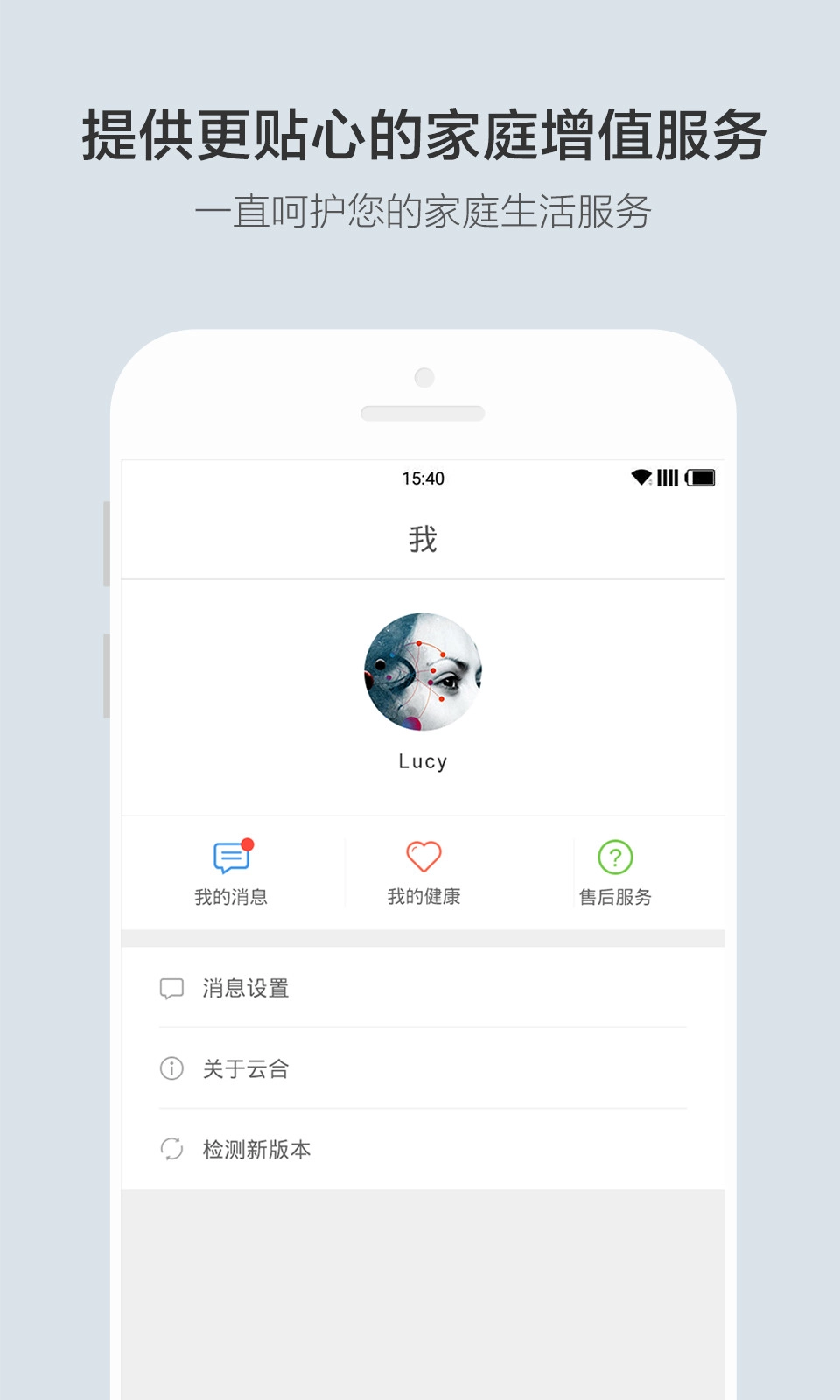The image size is (840, 1400).
Task: Click the Wi-Fi icon in status bar
Action: coord(641,476)
